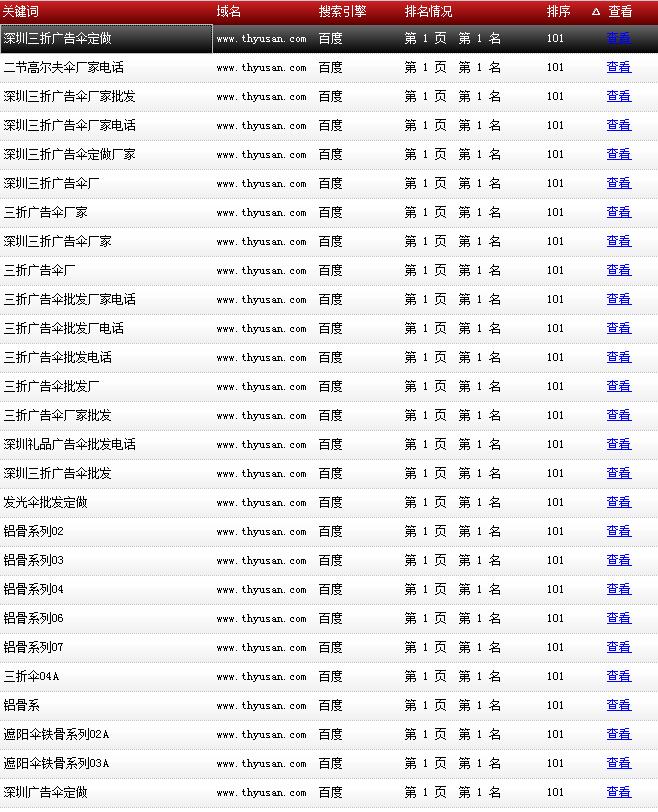Screen dimensions: 658x812
Task: Tap 查看 in the 铝骨系列04 row
Action: (x=619, y=589)
